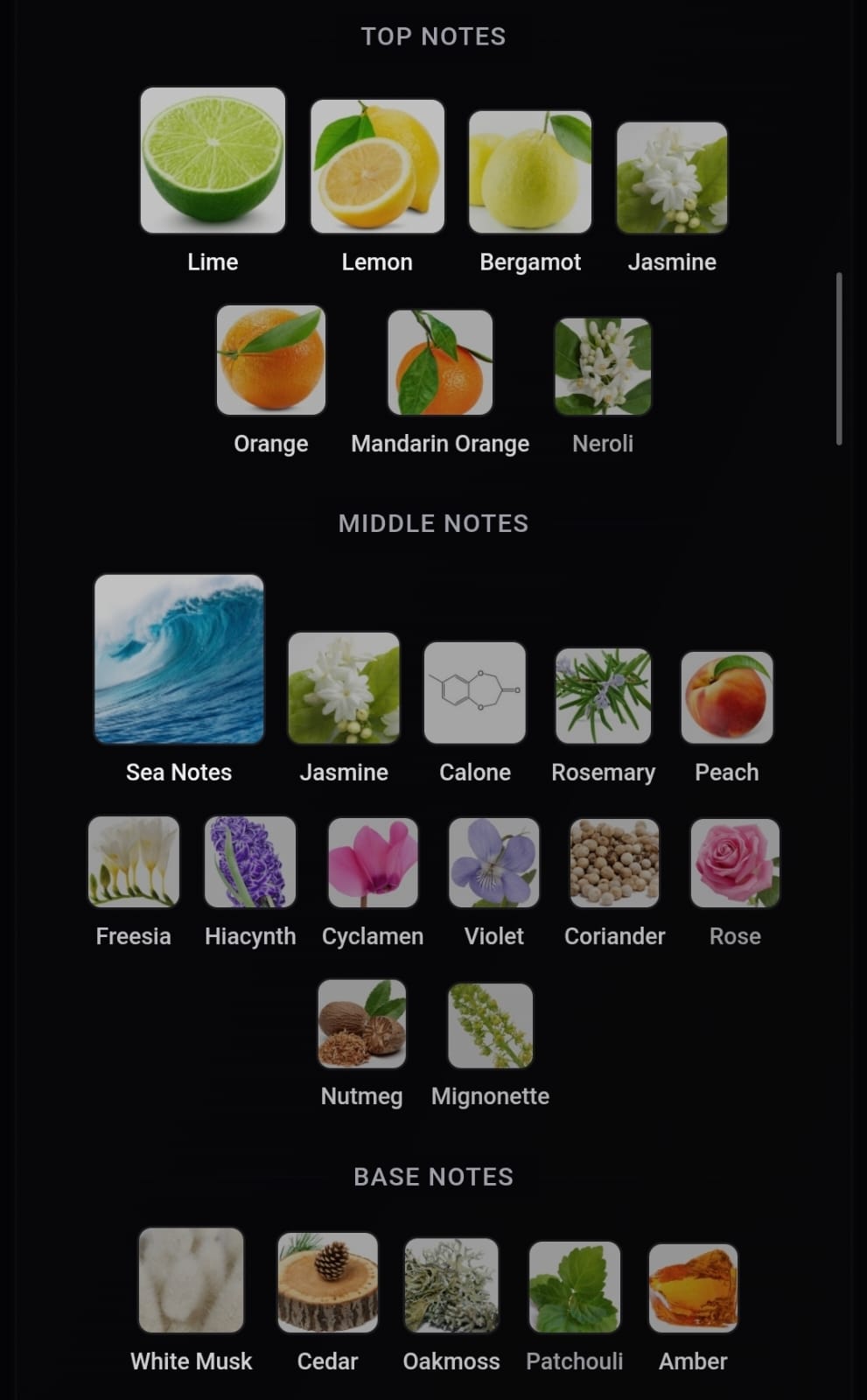Screen dimensions: 867x1400
Task: Open the Peach note
Action: pyautogui.click(x=727, y=697)
